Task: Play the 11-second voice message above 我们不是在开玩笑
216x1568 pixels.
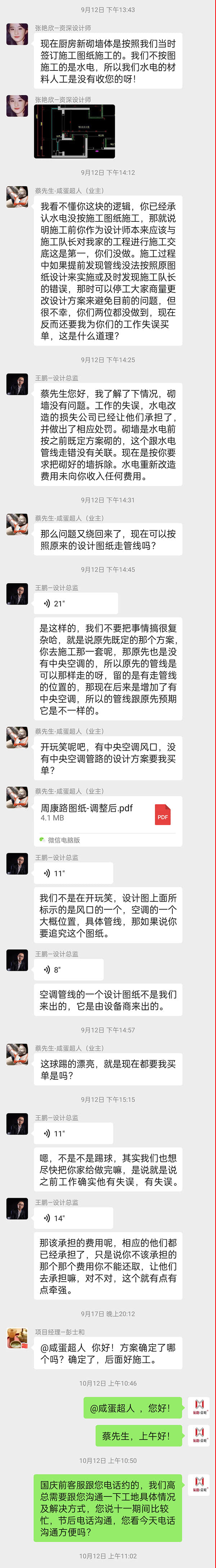Action: (73, 873)
